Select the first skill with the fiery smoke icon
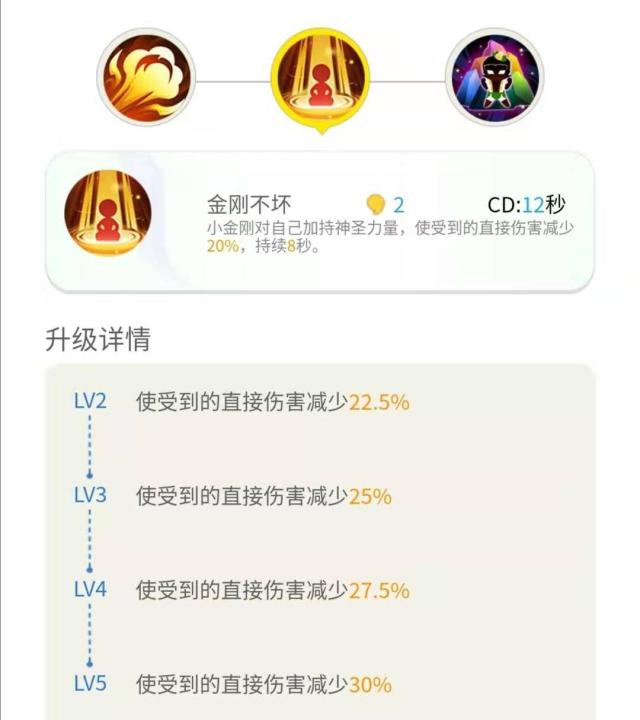Image resolution: width=640 pixels, height=720 pixels. pyautogui.click(x=146, y=77)
